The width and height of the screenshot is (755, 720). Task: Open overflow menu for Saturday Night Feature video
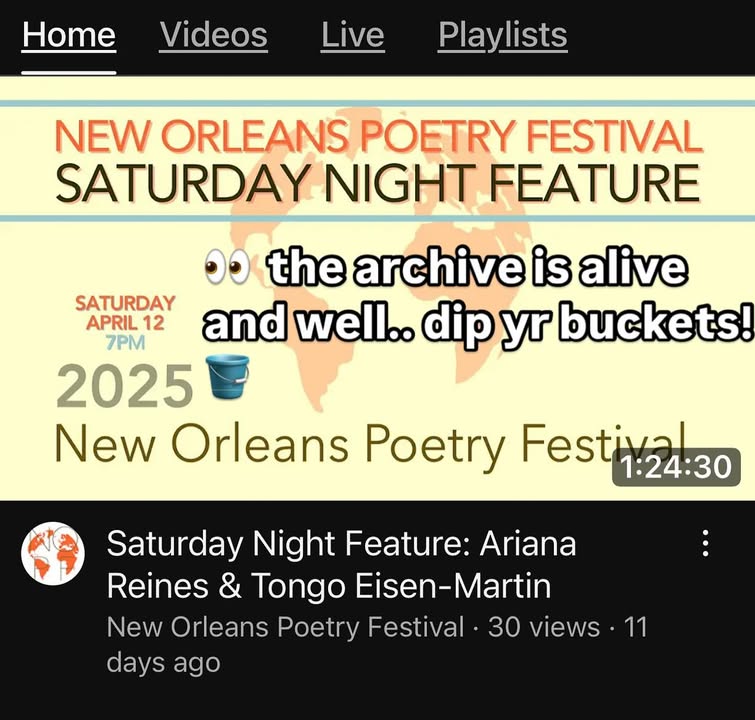click(x=706, y=544)
